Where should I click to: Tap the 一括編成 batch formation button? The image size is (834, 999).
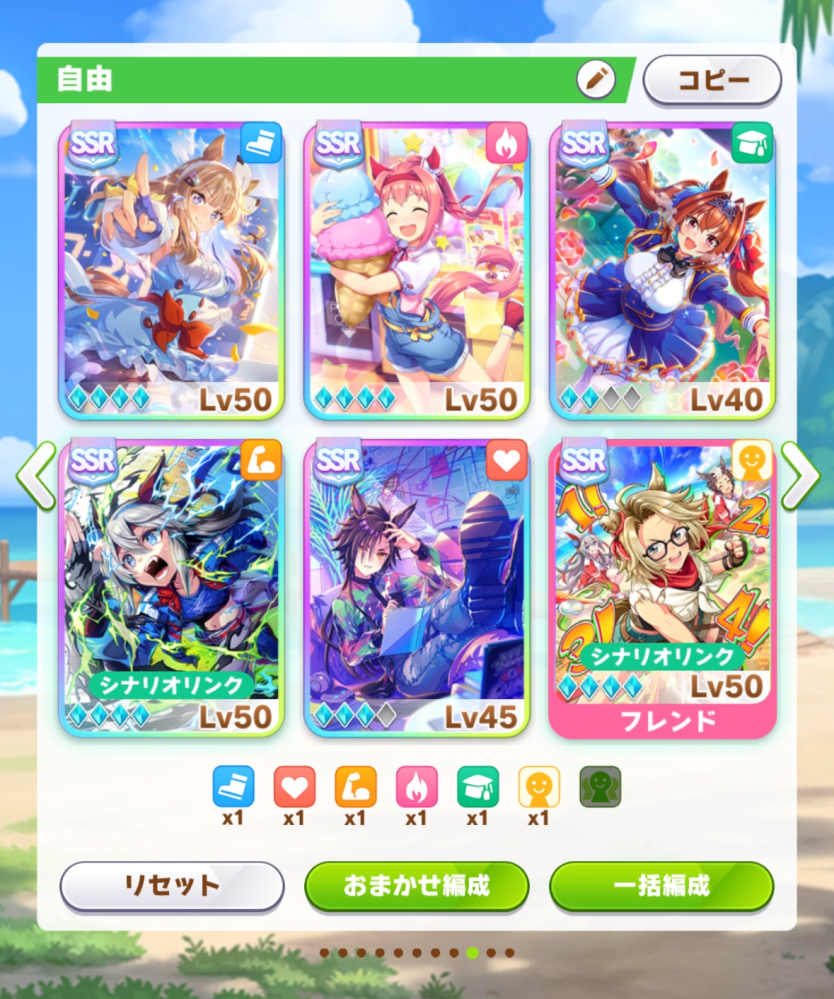(x=662, y=885)
